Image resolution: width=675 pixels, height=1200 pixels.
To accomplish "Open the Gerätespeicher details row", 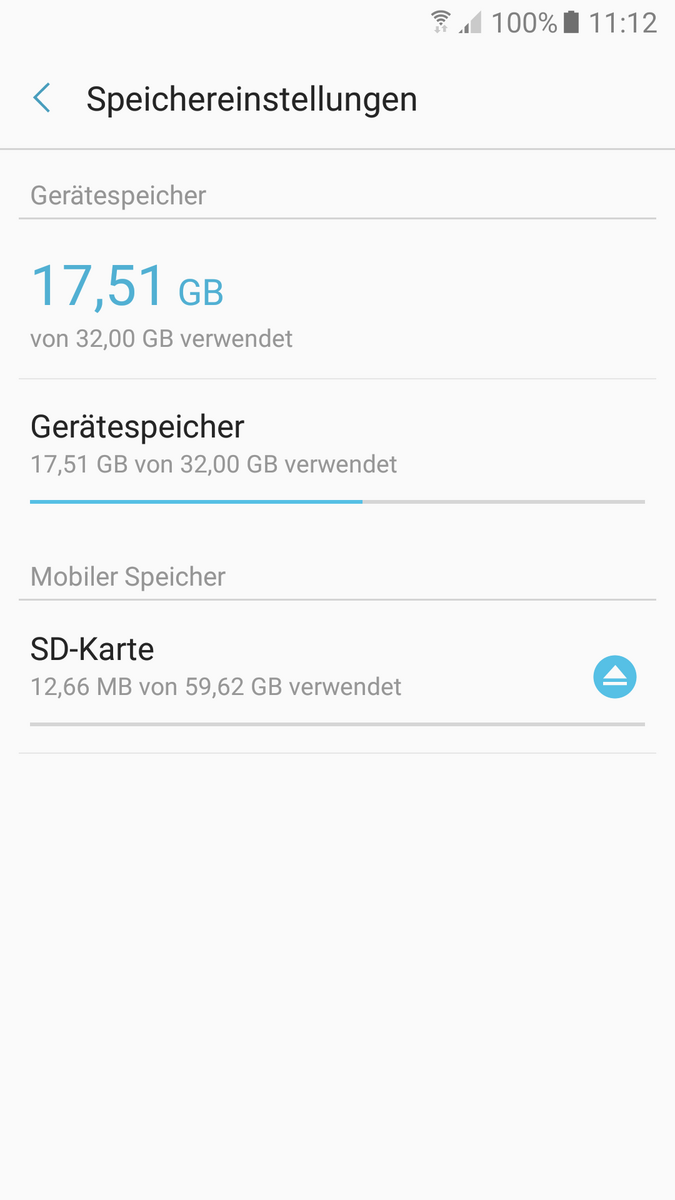I will (300, 443).
